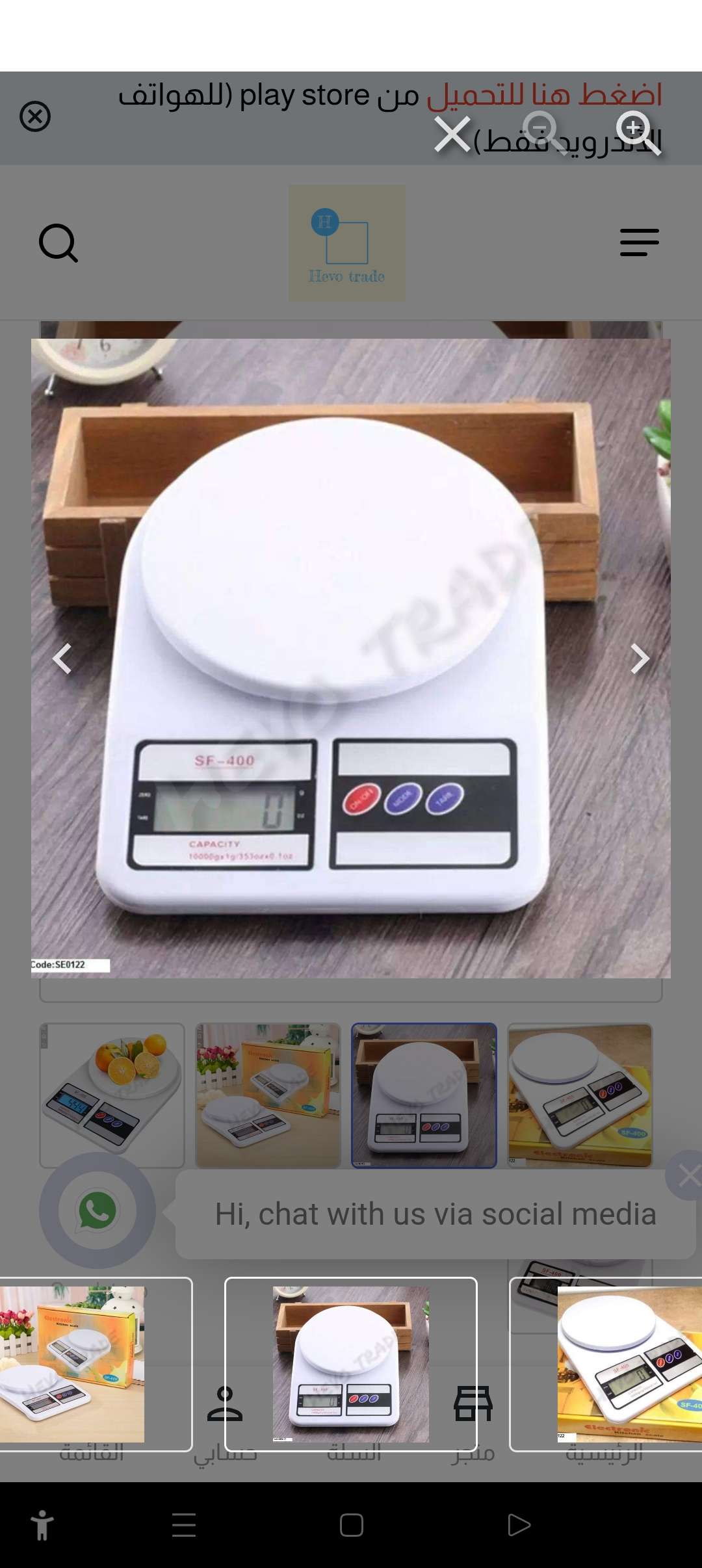
Task: Close the image lightbox viewer
Action: click(452, 135)
